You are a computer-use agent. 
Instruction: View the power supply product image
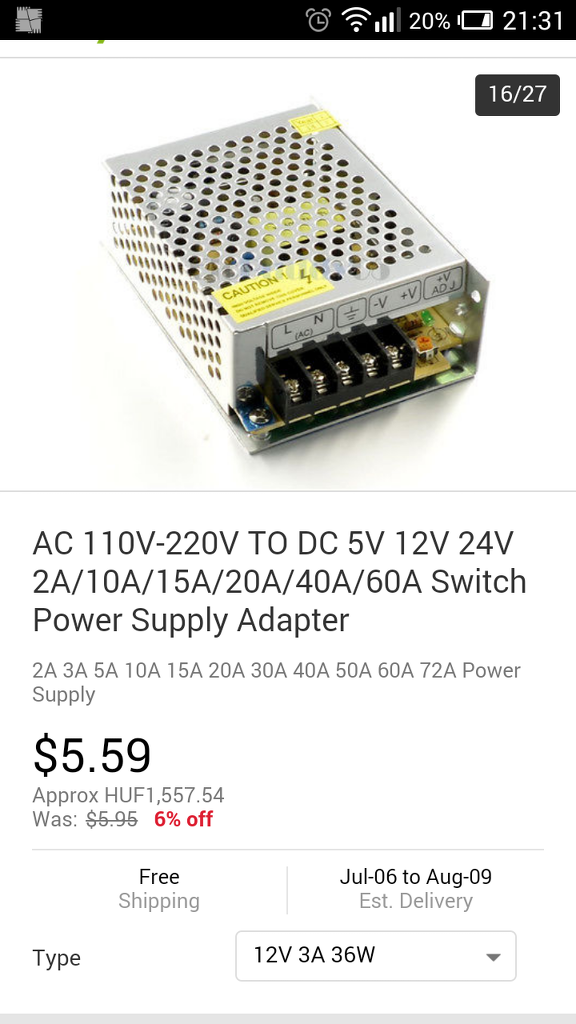tap(288, 274)
